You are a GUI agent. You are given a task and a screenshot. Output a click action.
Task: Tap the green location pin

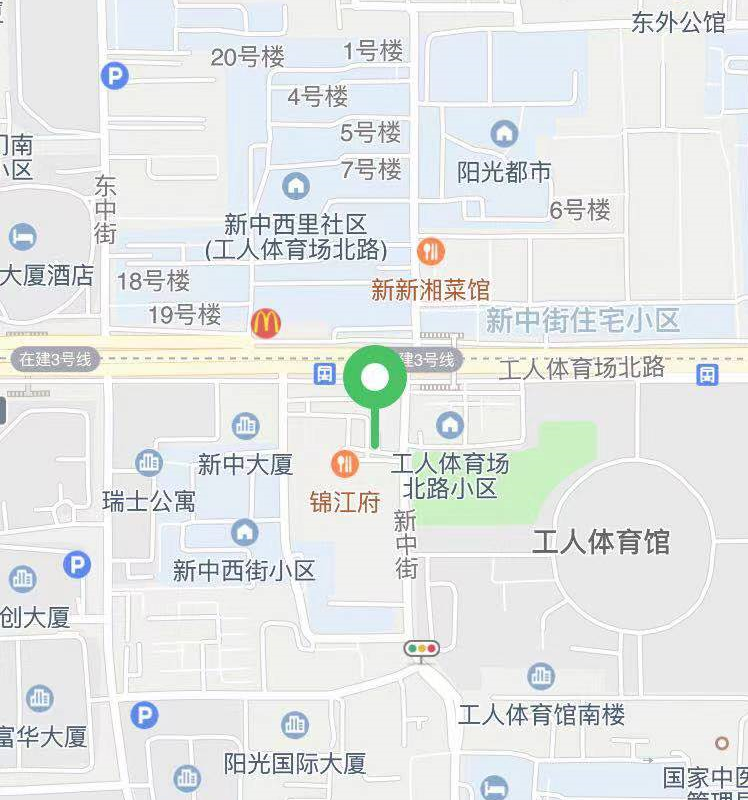(375, 378)
